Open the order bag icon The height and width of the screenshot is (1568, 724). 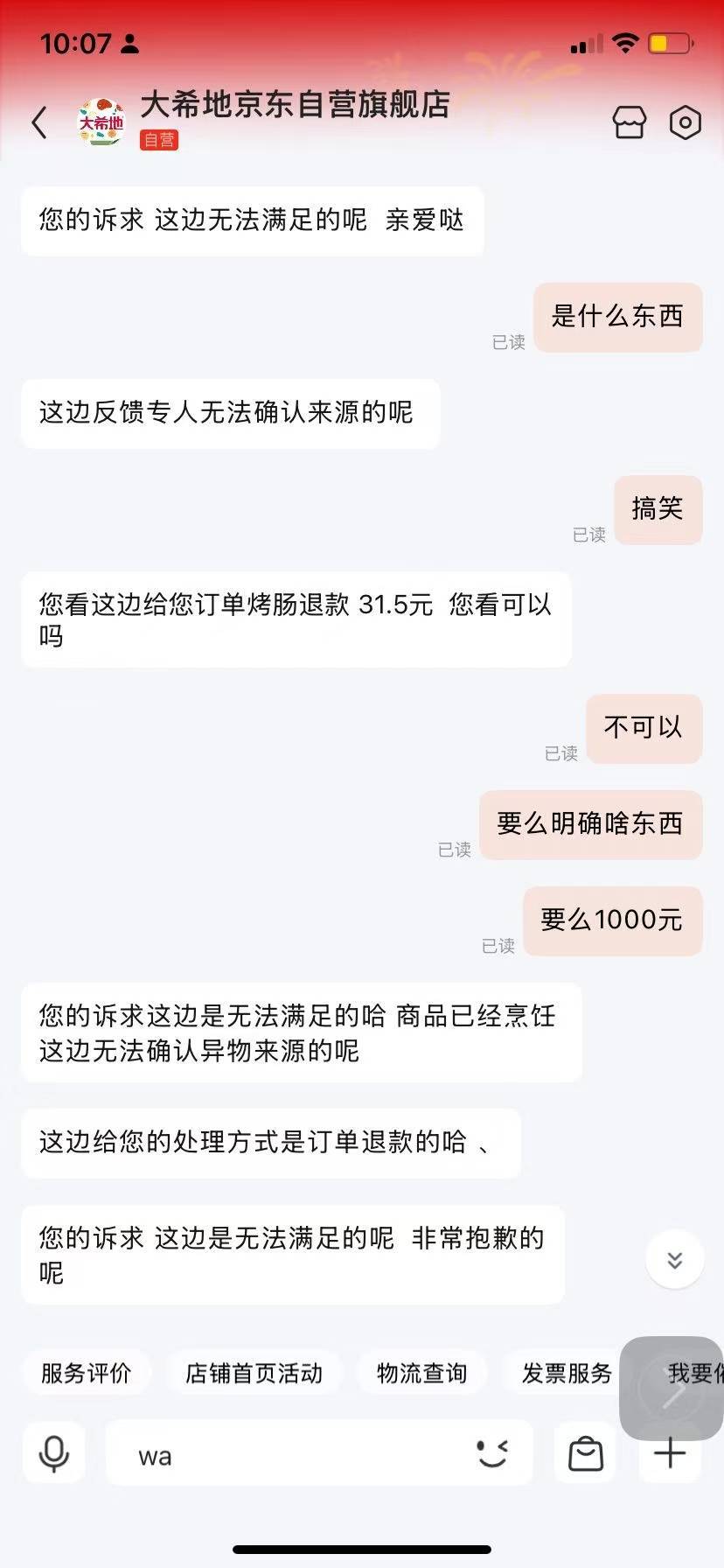tap(585, 1453)
